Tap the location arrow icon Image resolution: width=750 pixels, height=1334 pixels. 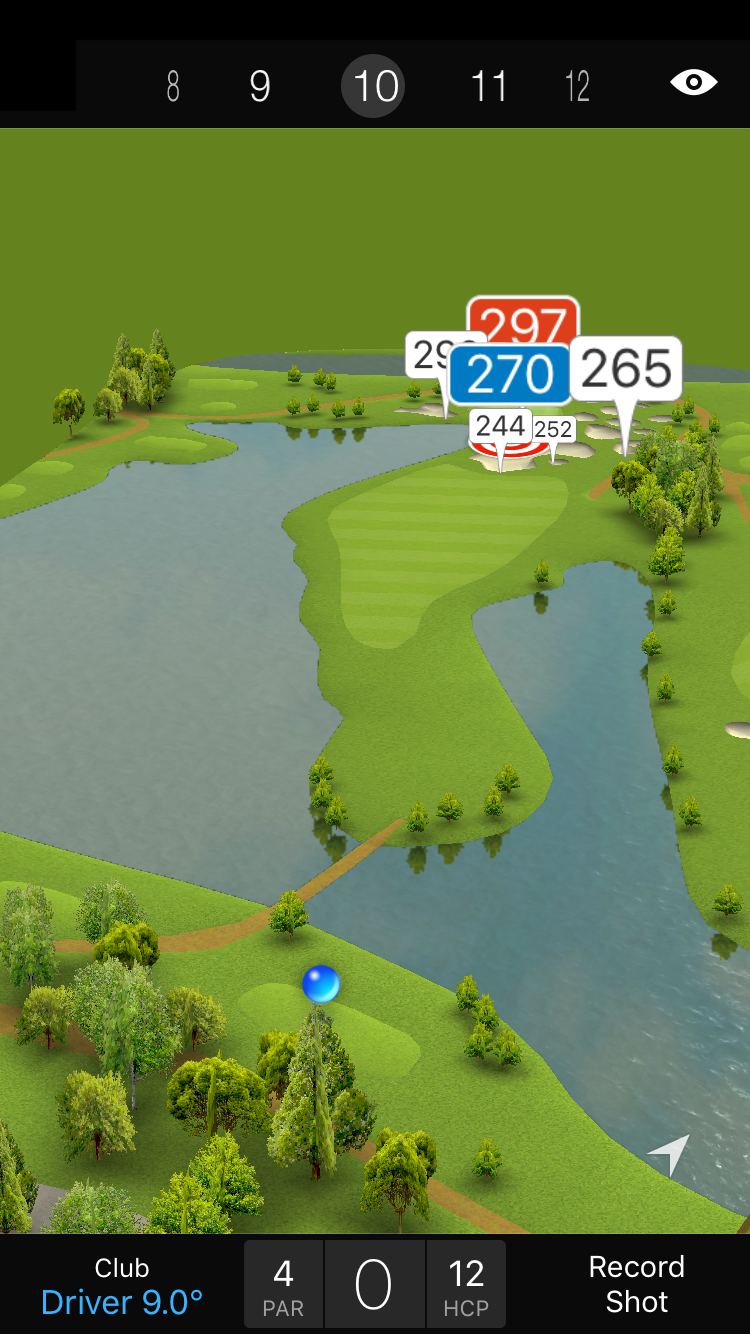[x=669, y=1154]
